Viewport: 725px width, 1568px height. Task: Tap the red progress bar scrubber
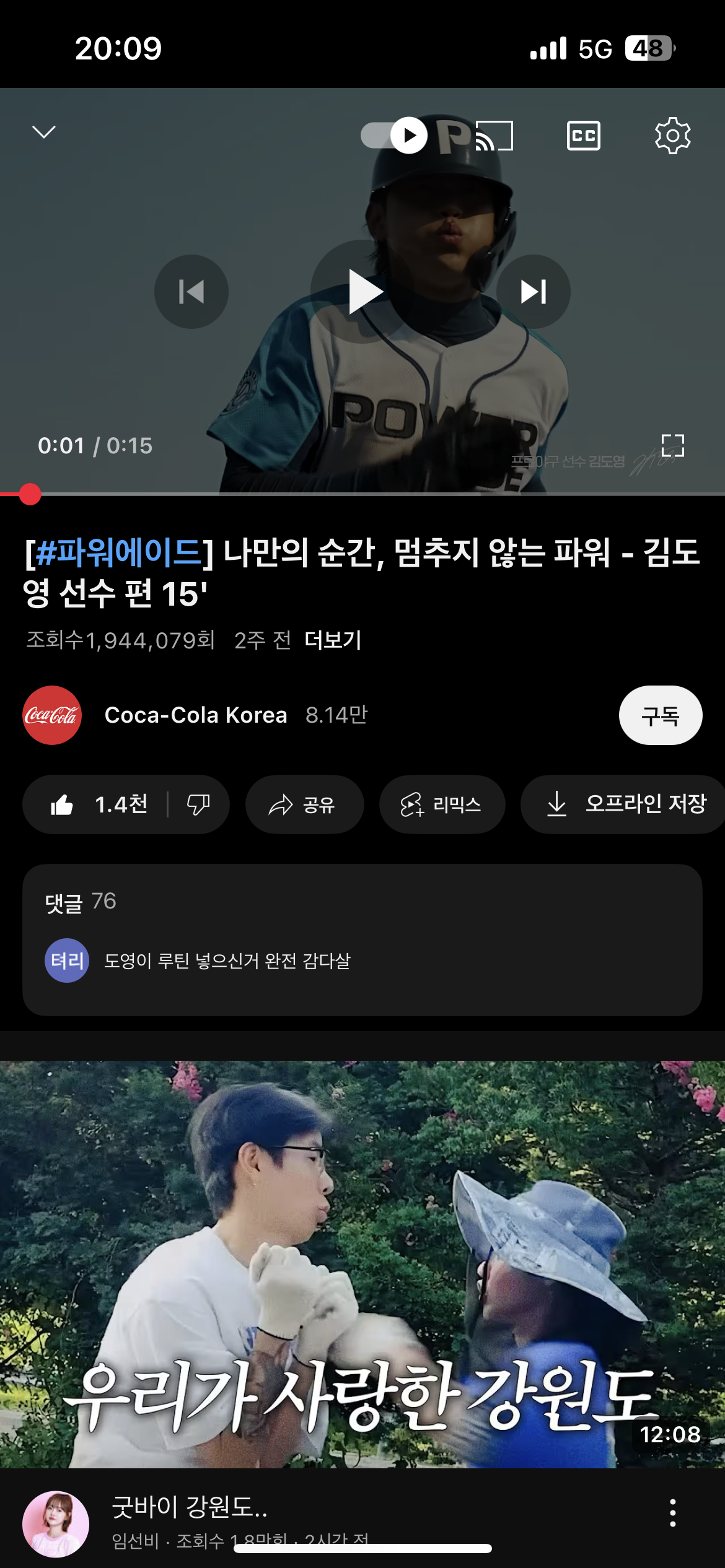tap(30, 494)
